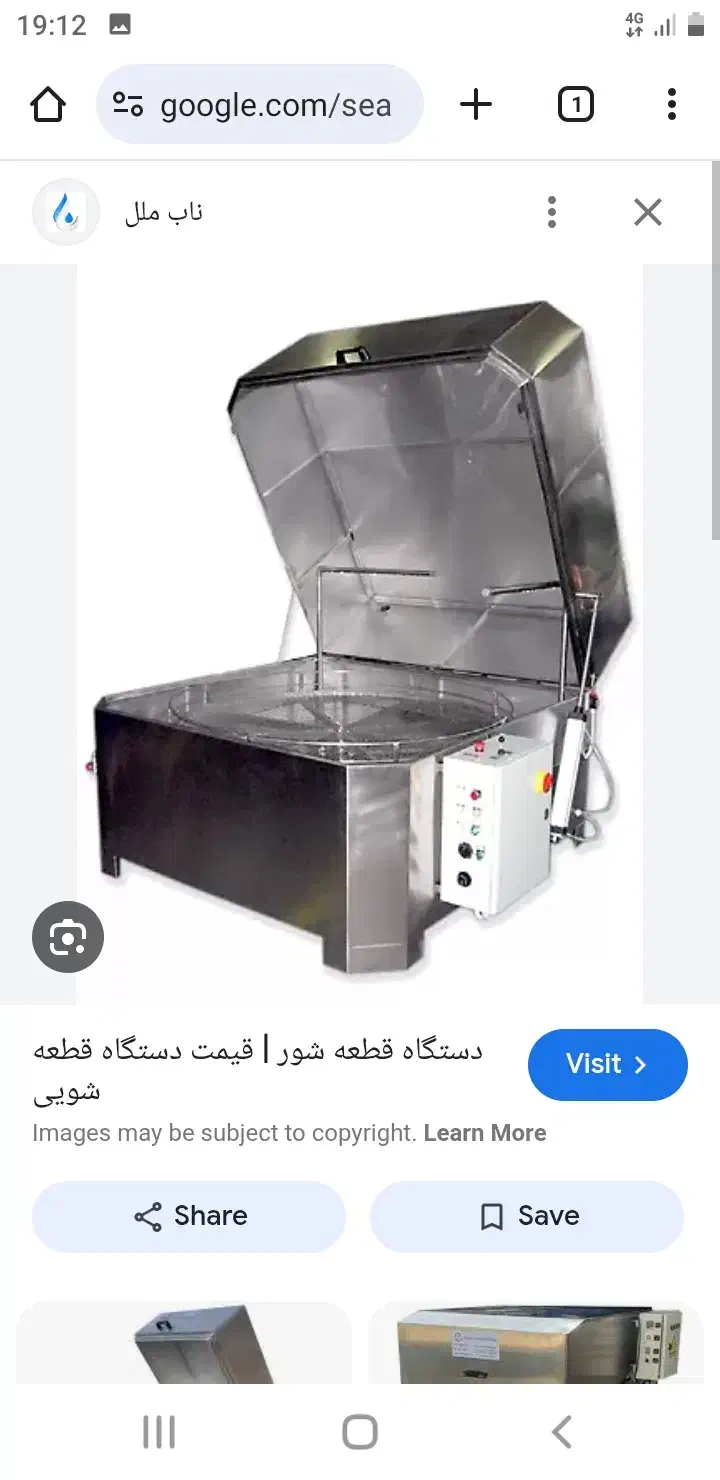Tap the bookmark icon on the Save button

[x=490, y=1216]
